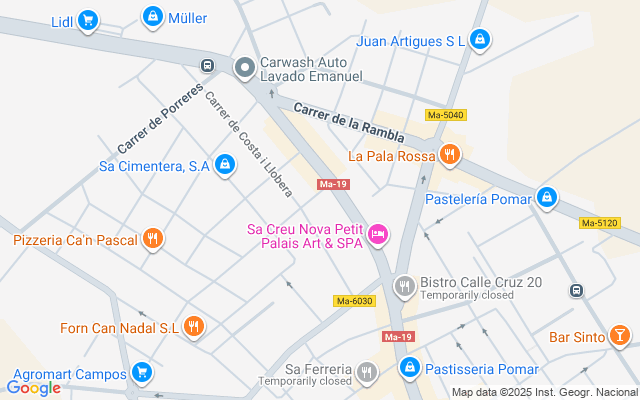This screenshot has width=640, height=400.
Task: Open Forn Can Nadal S.L pin
Action: tap(194, 326)
